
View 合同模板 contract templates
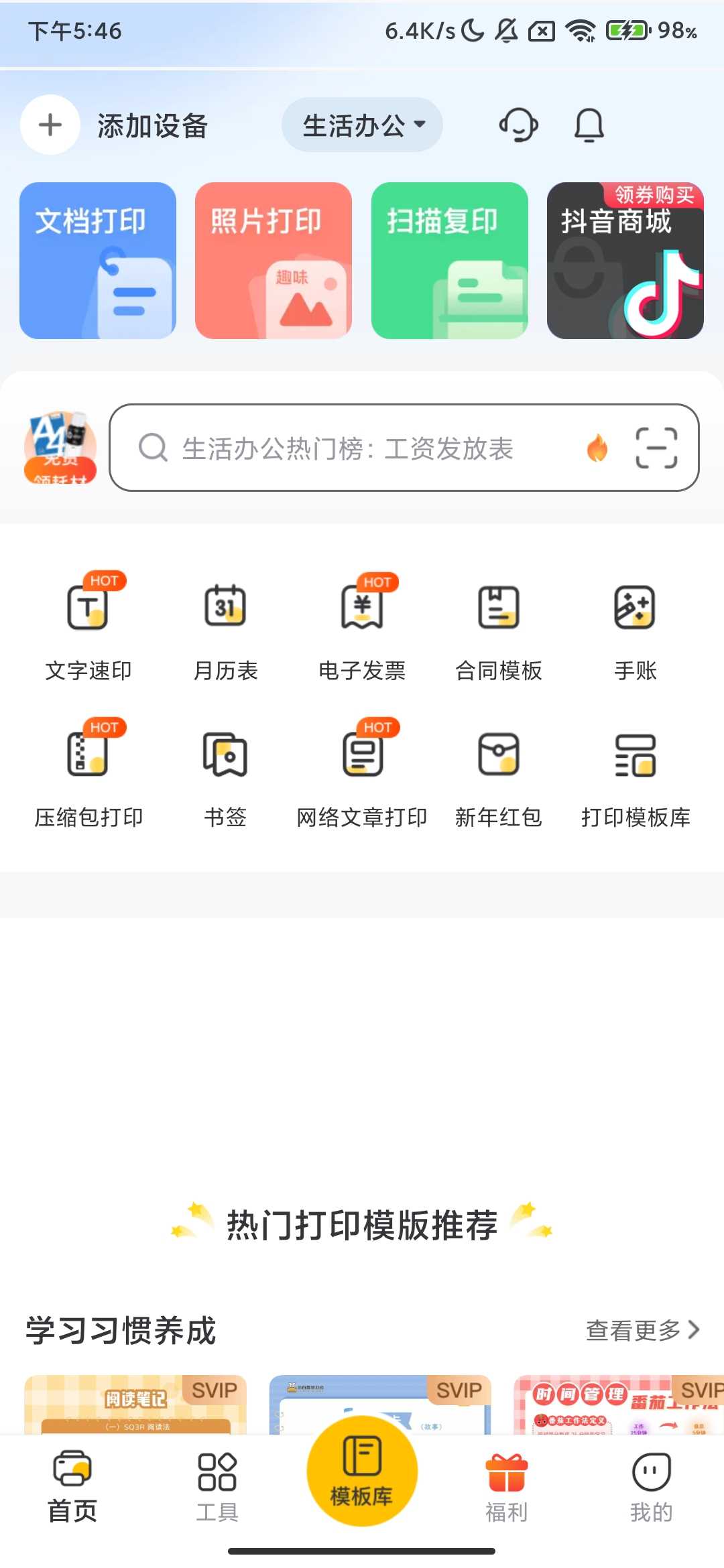point(499,628)
